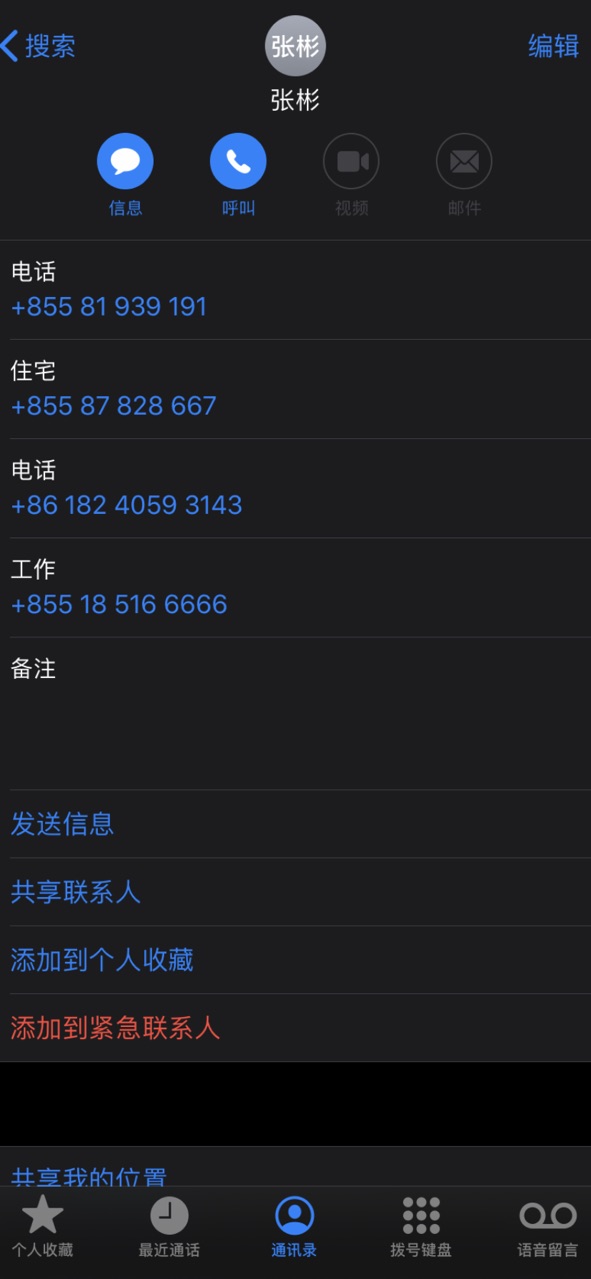Switch to the 拨号键盘 tab
Image resolution: width=591 pixels, height=1279 pixels.
421,1227
